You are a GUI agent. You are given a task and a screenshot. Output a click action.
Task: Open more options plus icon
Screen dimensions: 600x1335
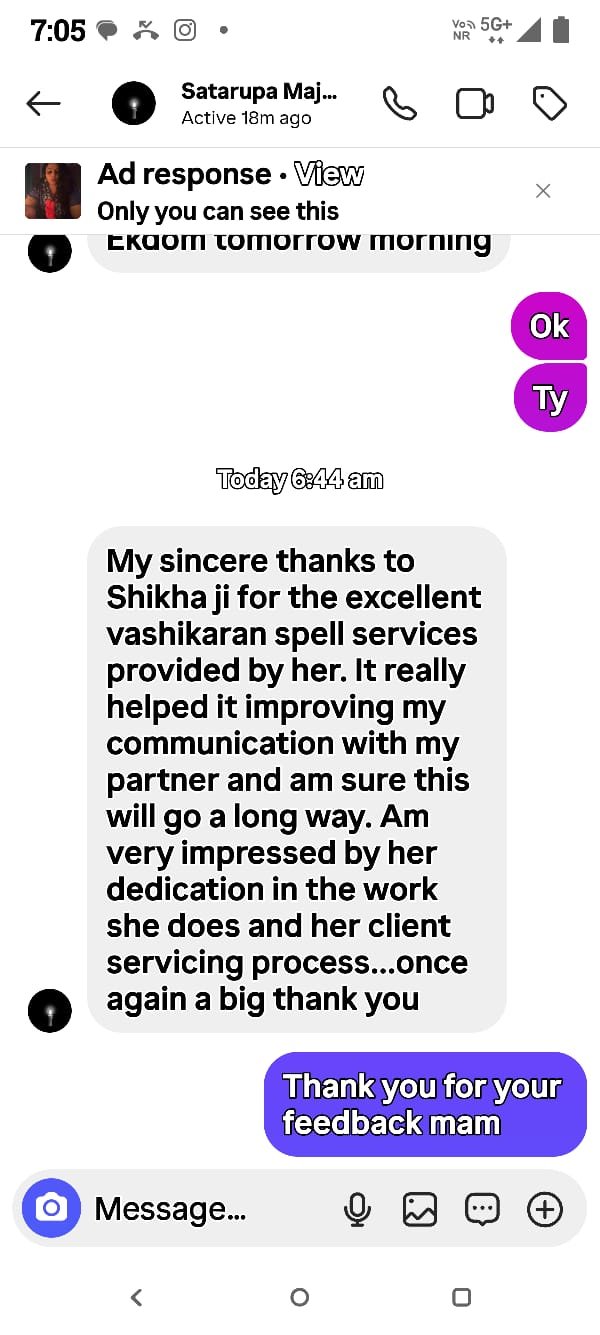545,1209
